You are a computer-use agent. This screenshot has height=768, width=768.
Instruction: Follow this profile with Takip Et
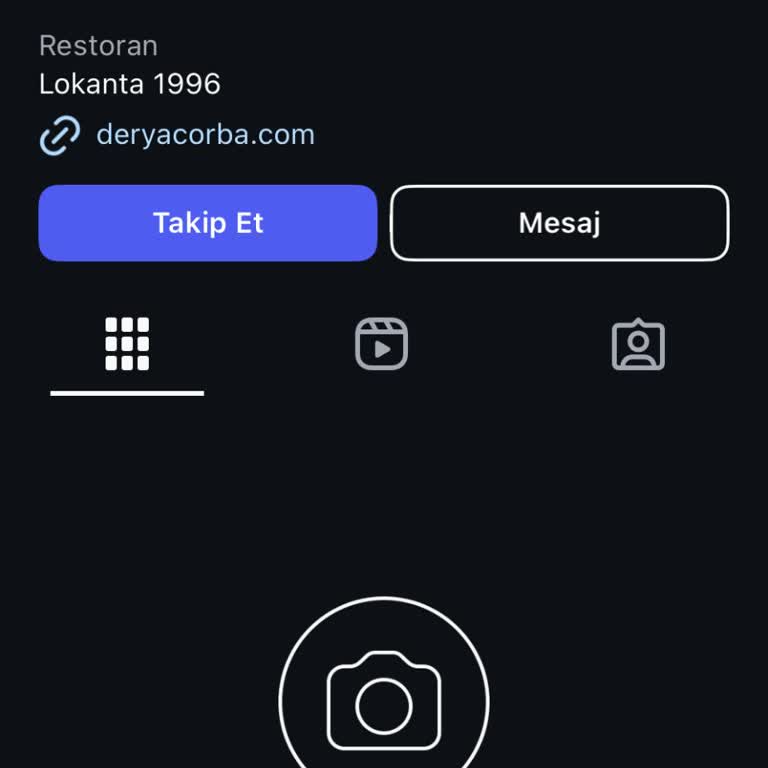[208, 223]
